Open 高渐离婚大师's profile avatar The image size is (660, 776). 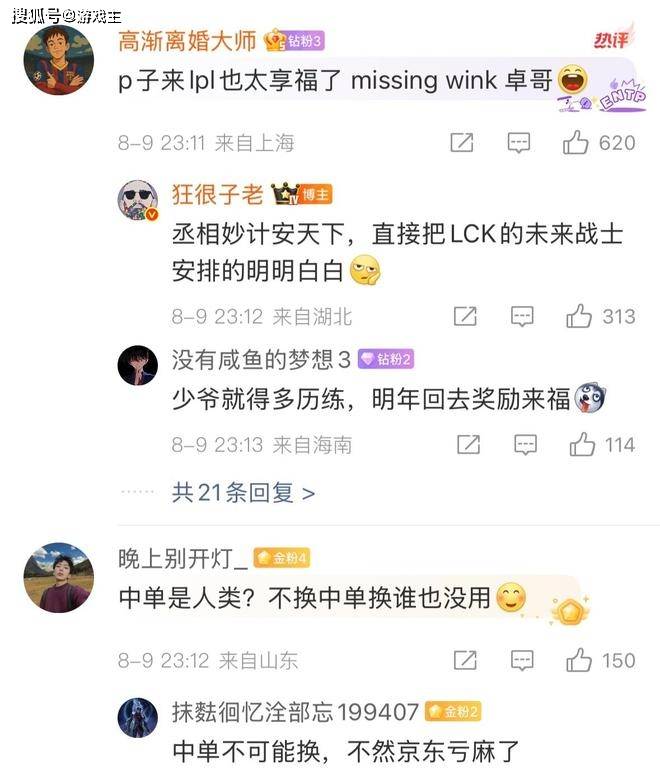point(58,61)
